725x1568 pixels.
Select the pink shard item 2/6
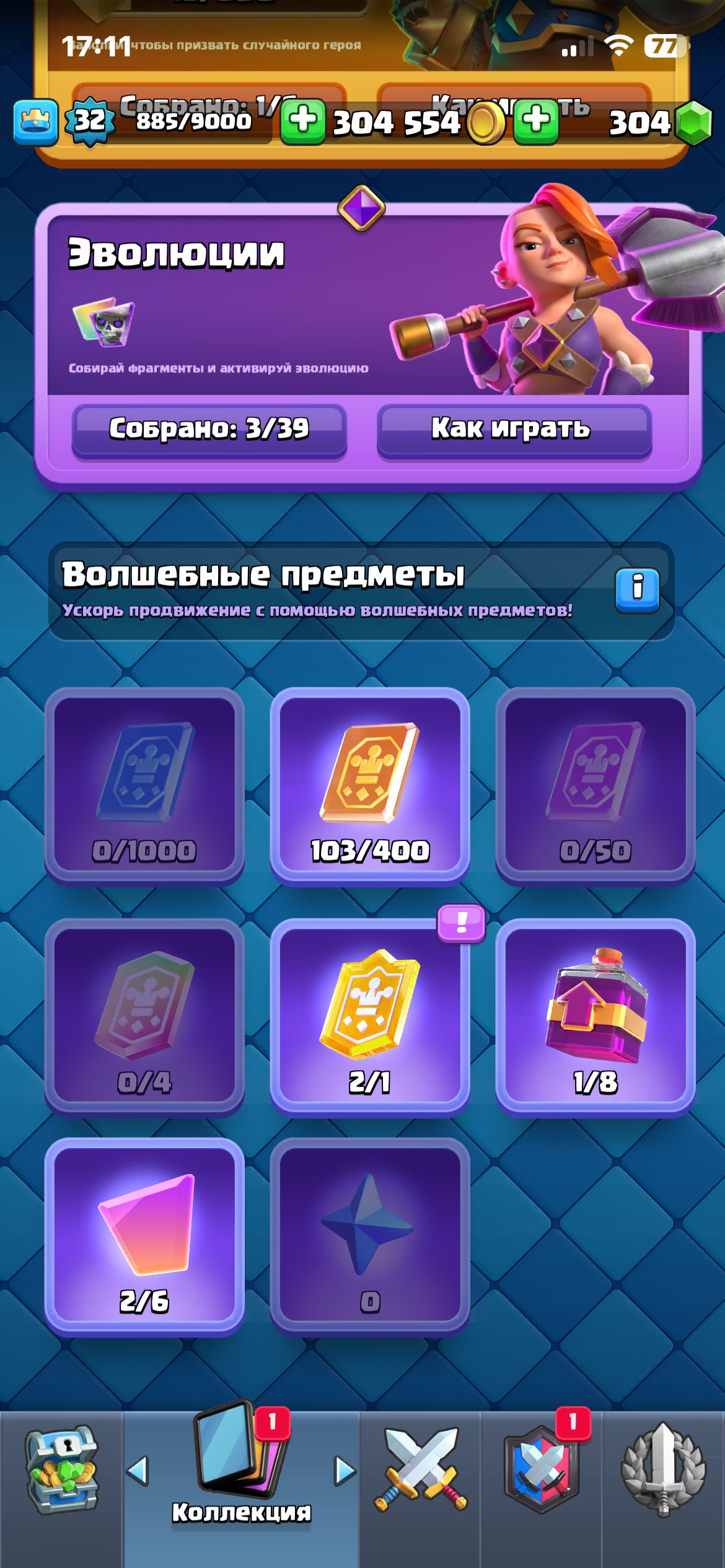click(x=144, y=1235)
